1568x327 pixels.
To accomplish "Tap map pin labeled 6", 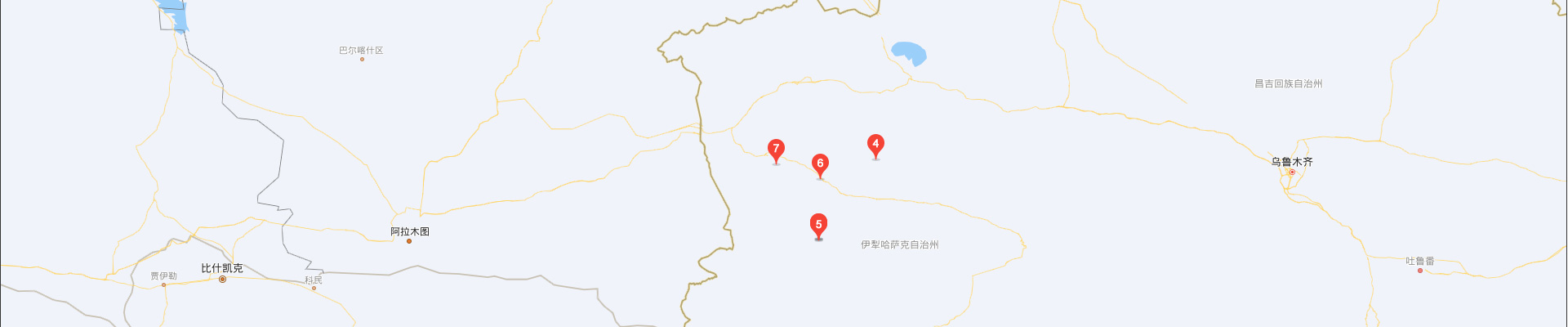I will 820,164.
